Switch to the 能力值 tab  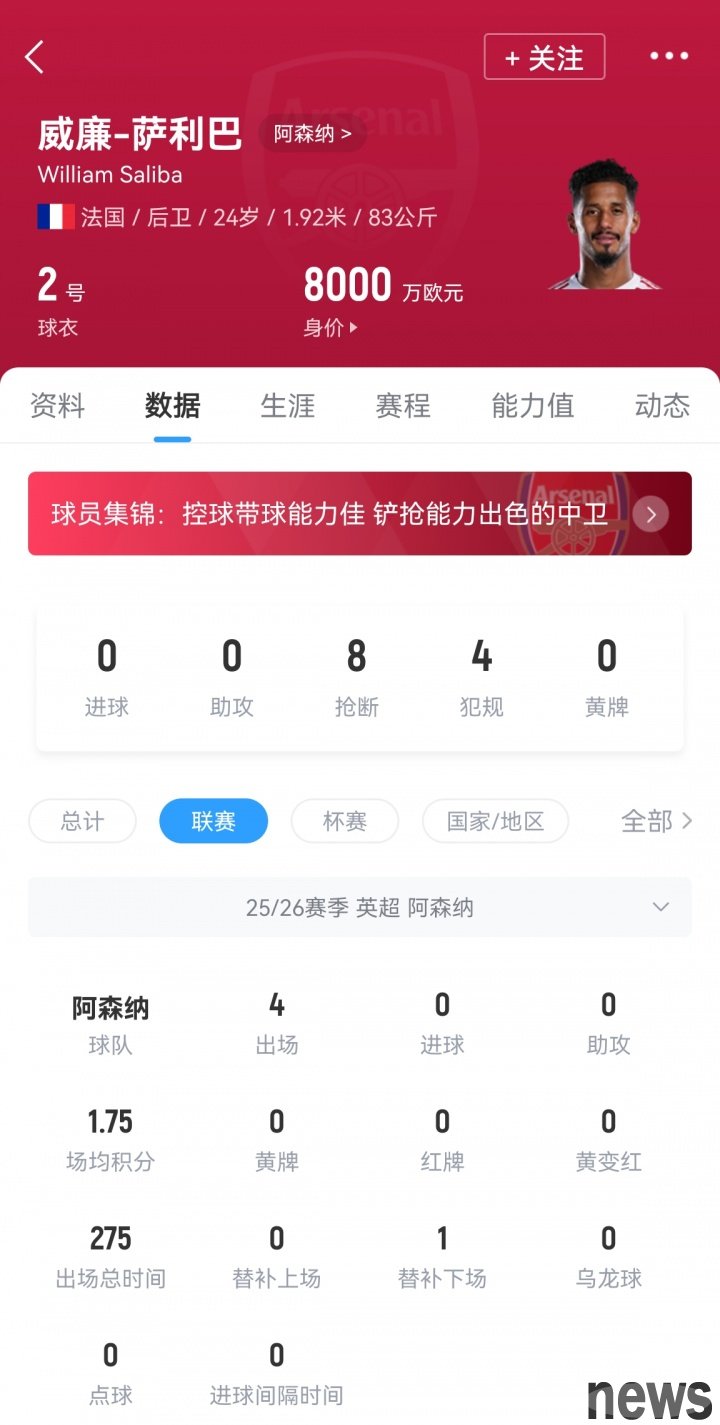click(532, 405)
